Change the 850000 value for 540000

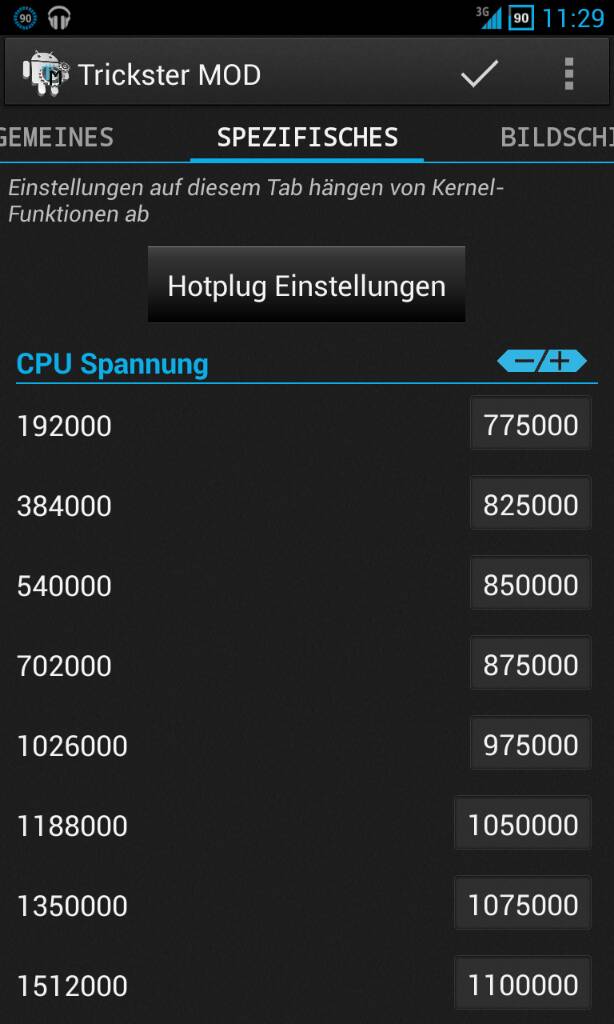(530, 585)
